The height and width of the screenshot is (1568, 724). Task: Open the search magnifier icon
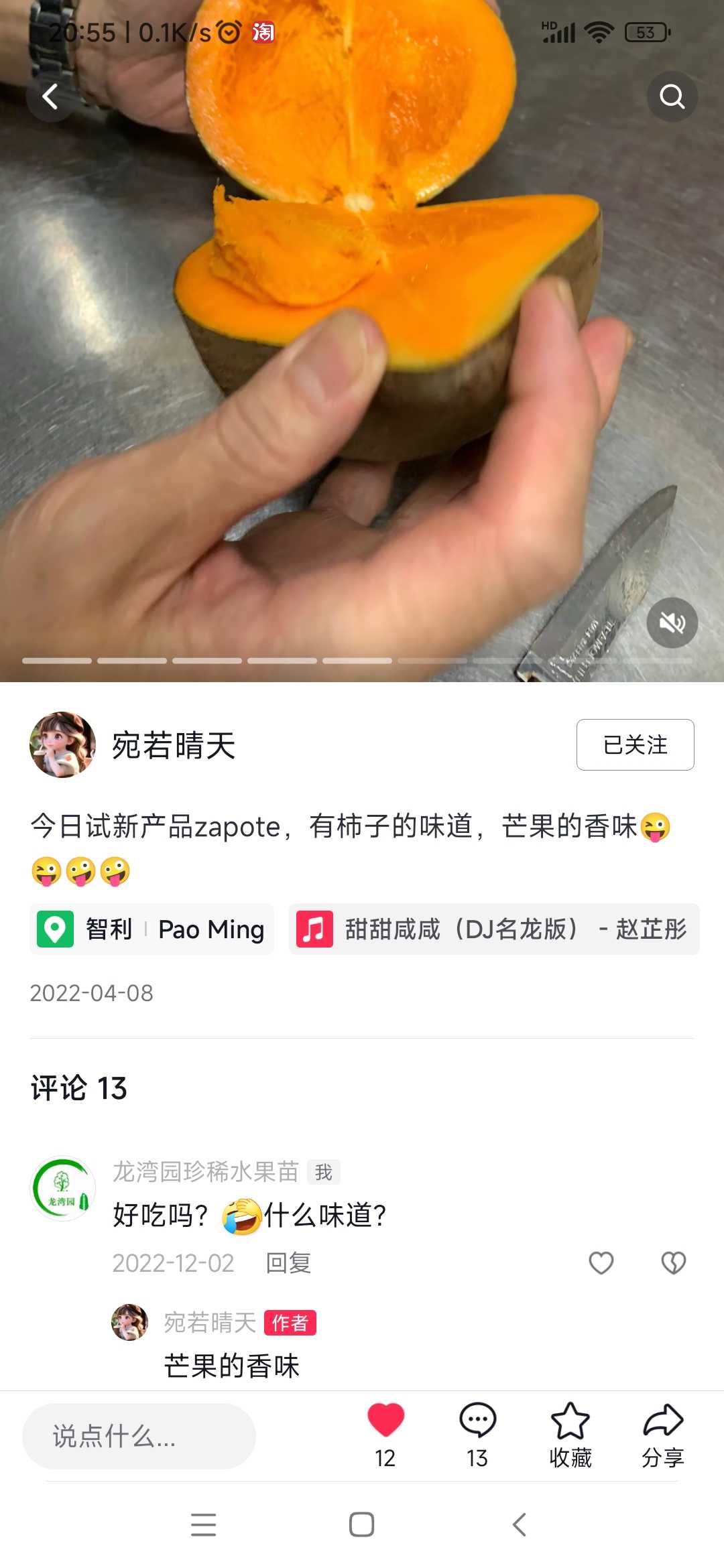(672, 97)
